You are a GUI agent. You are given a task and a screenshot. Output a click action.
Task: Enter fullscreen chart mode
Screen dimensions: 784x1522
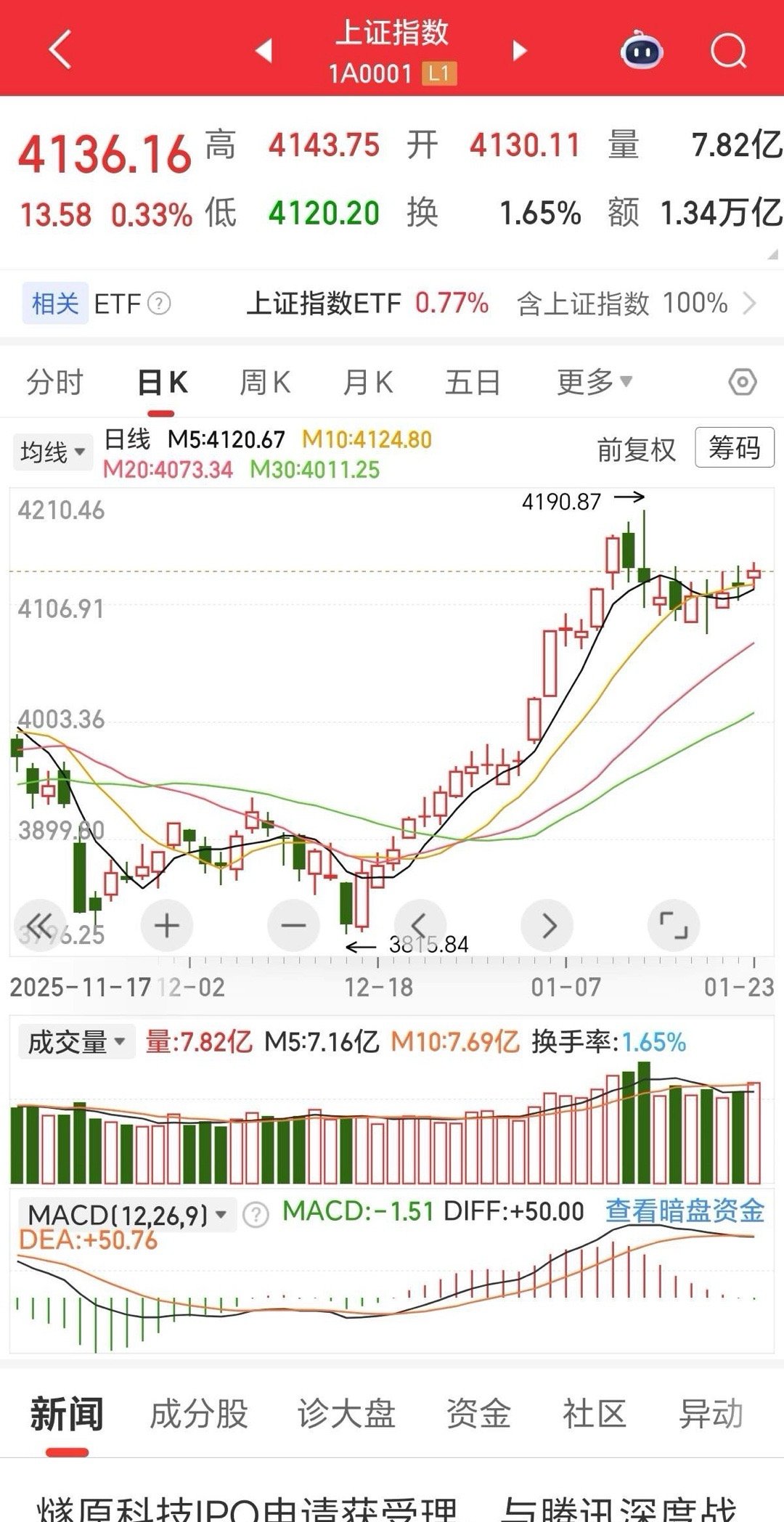[673, 925]
